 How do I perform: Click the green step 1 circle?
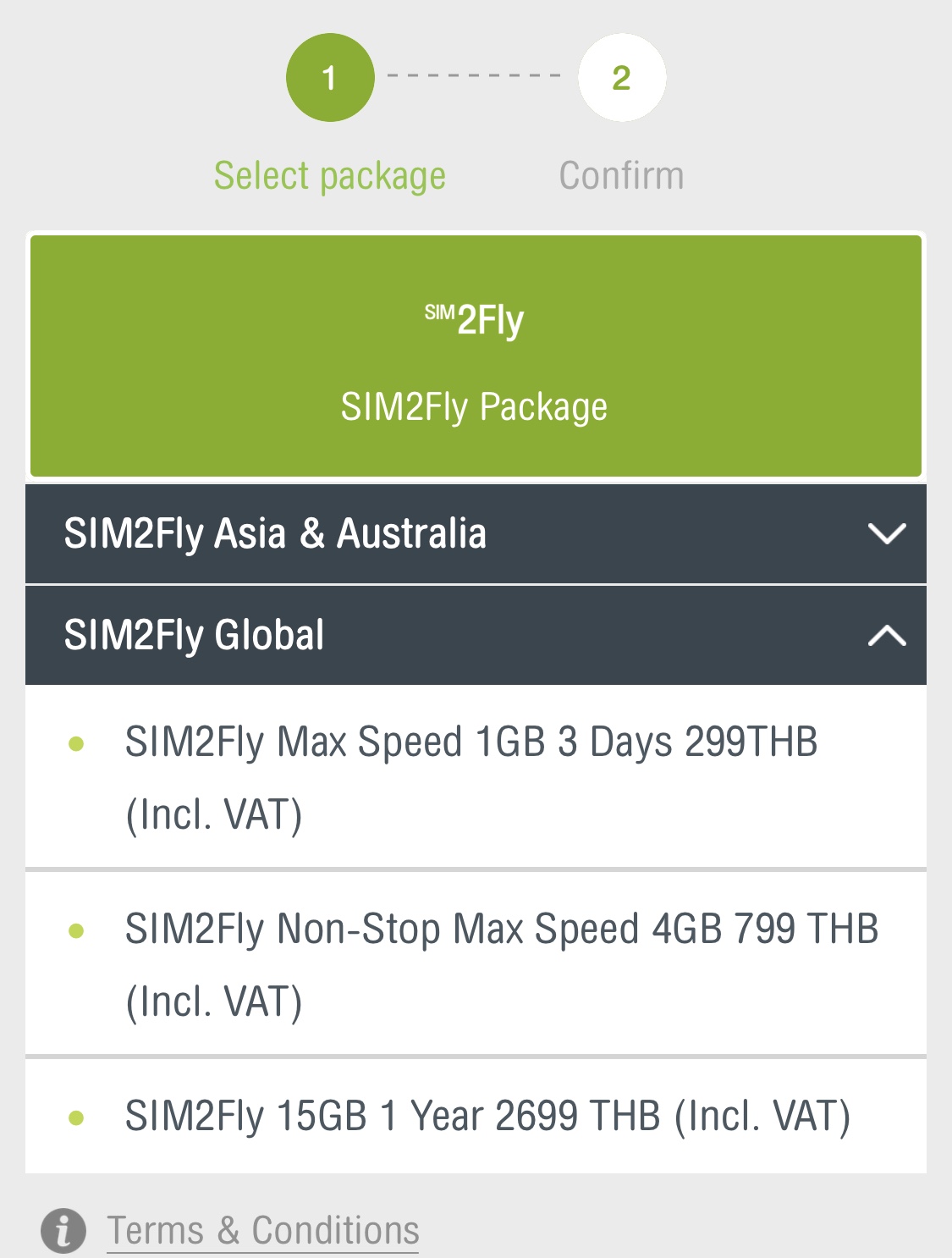[330, 77]
